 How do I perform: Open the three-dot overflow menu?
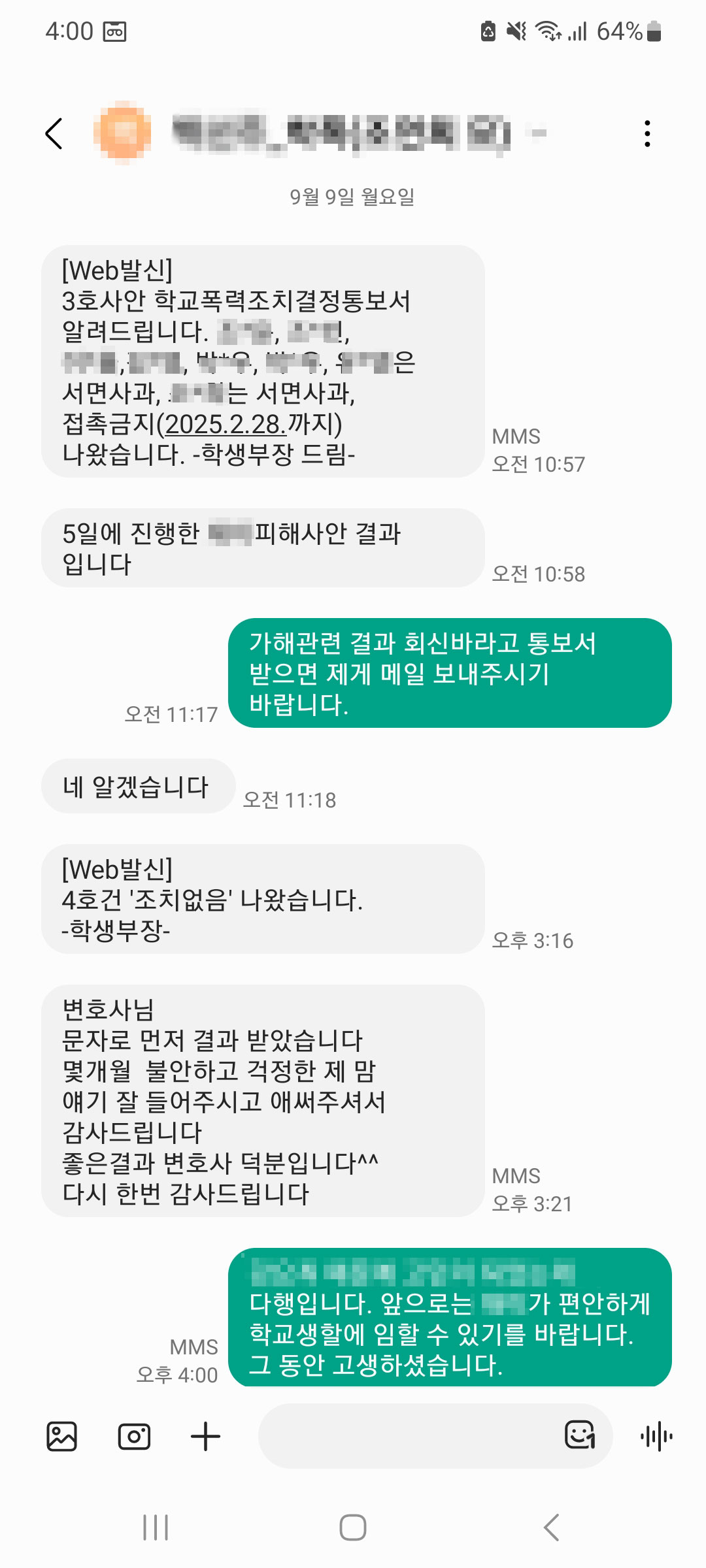click(x=647, y=134)
